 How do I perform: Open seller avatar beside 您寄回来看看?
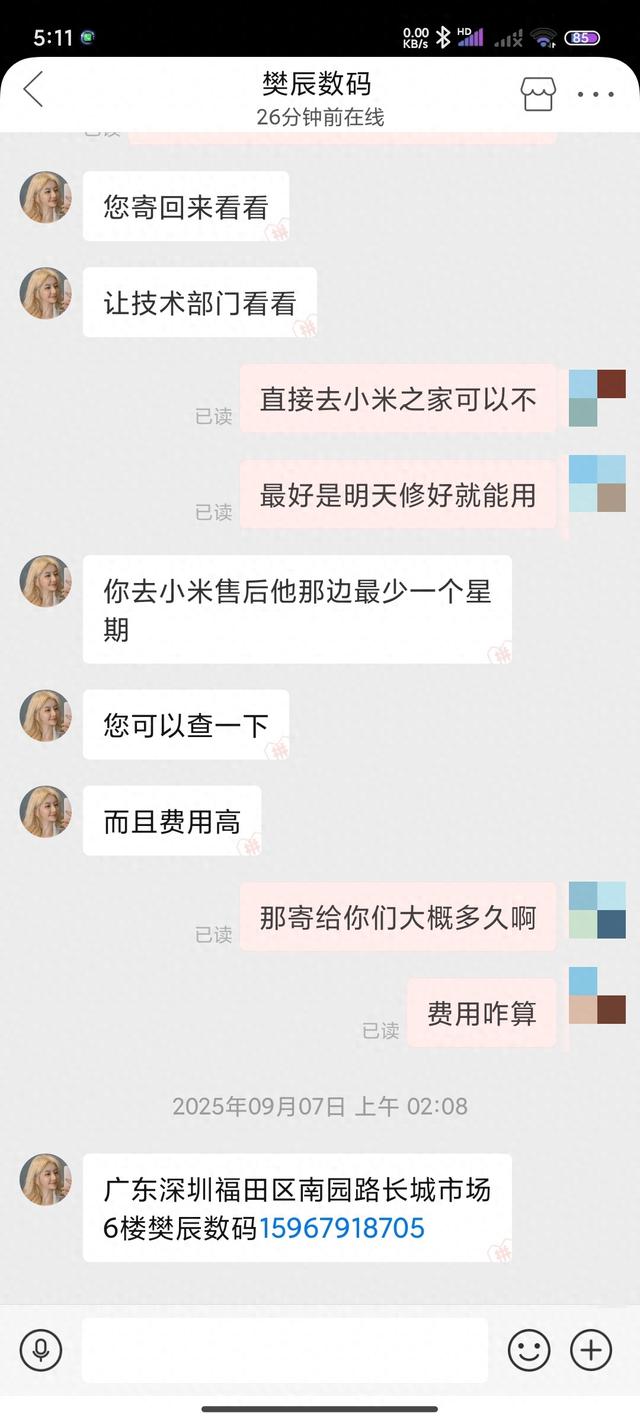pyautogui.click(x=46, y=198)
